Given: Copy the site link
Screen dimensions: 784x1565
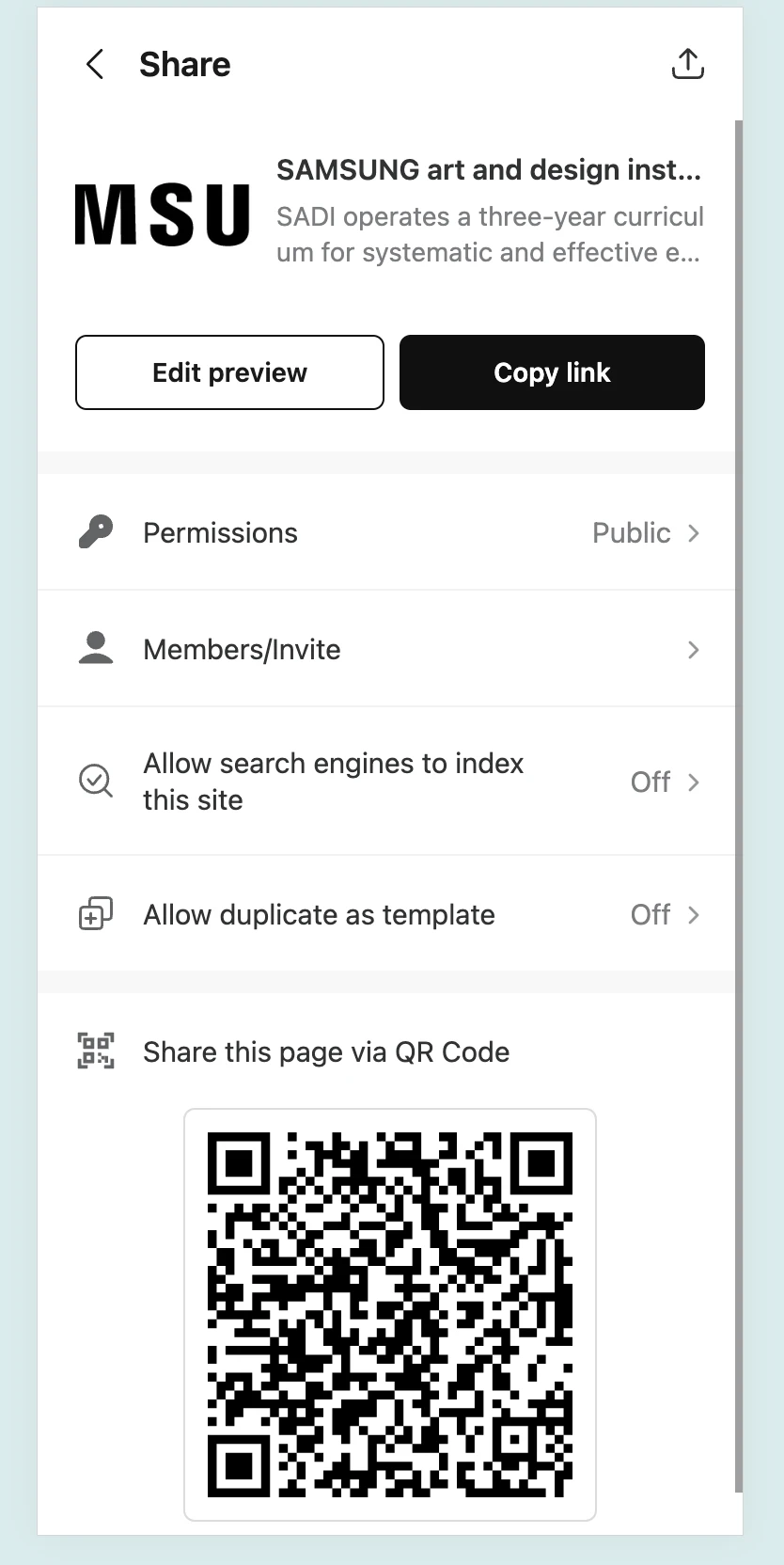Looking at the screenshot, I should [x=552, y=372].
